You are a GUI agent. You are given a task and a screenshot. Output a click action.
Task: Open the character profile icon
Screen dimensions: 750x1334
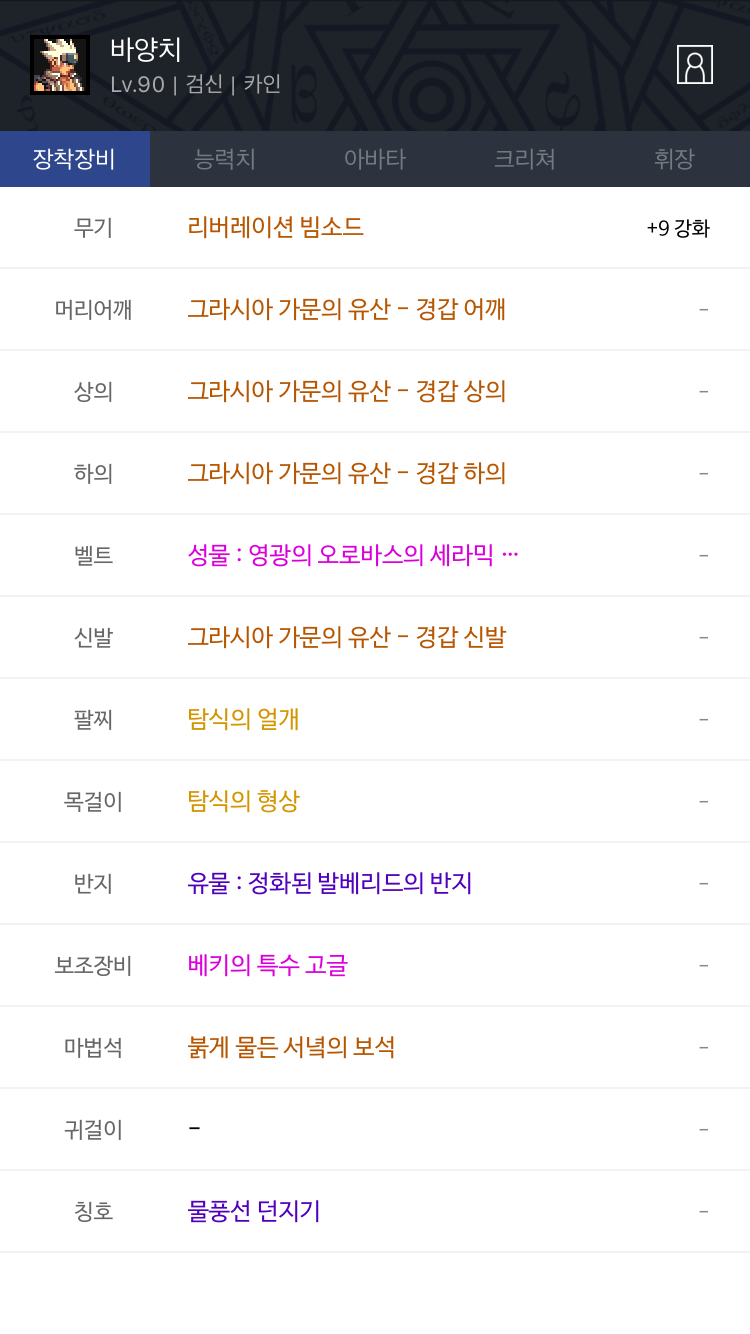click(695, 64)
